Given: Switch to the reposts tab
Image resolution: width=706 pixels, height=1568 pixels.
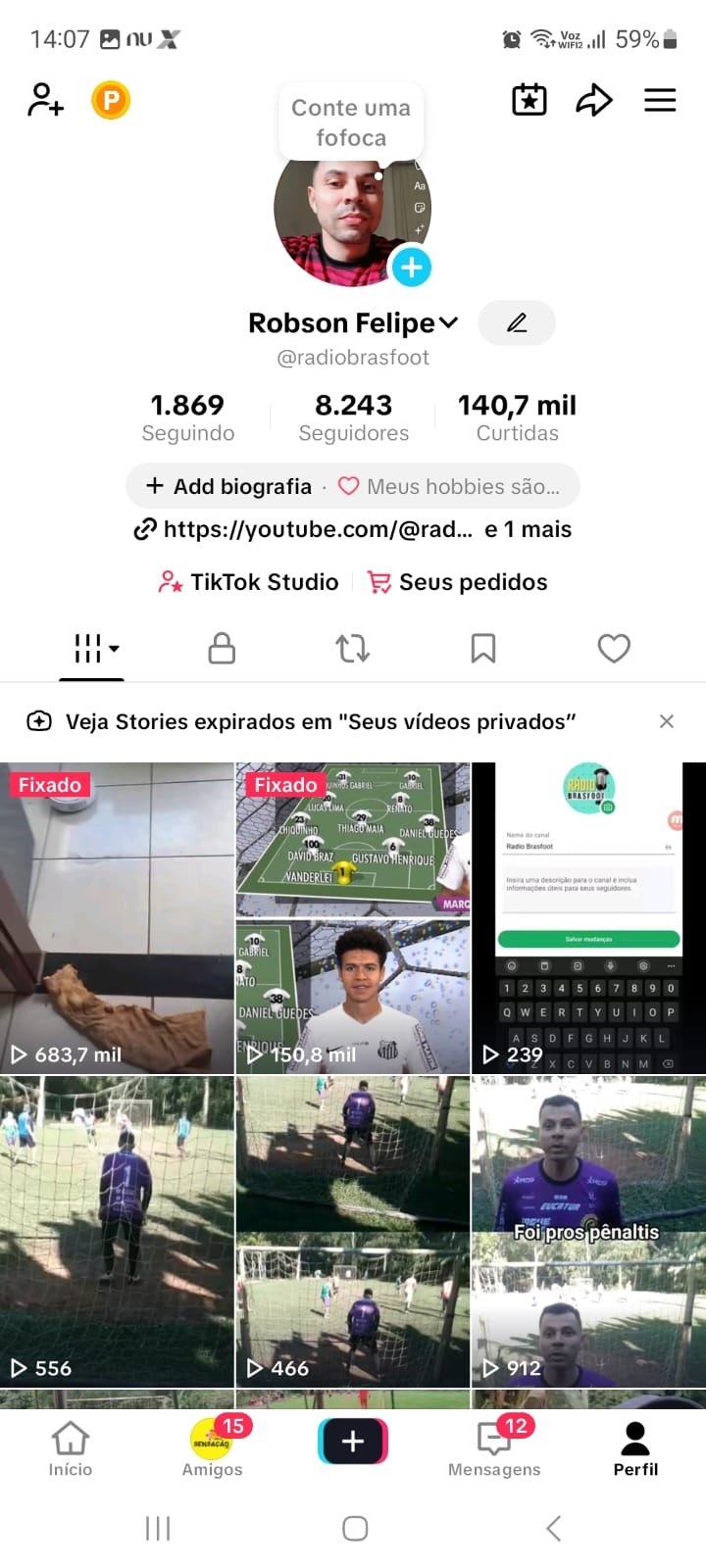Looking at the screenshot, I should click(x=353, y=648).
